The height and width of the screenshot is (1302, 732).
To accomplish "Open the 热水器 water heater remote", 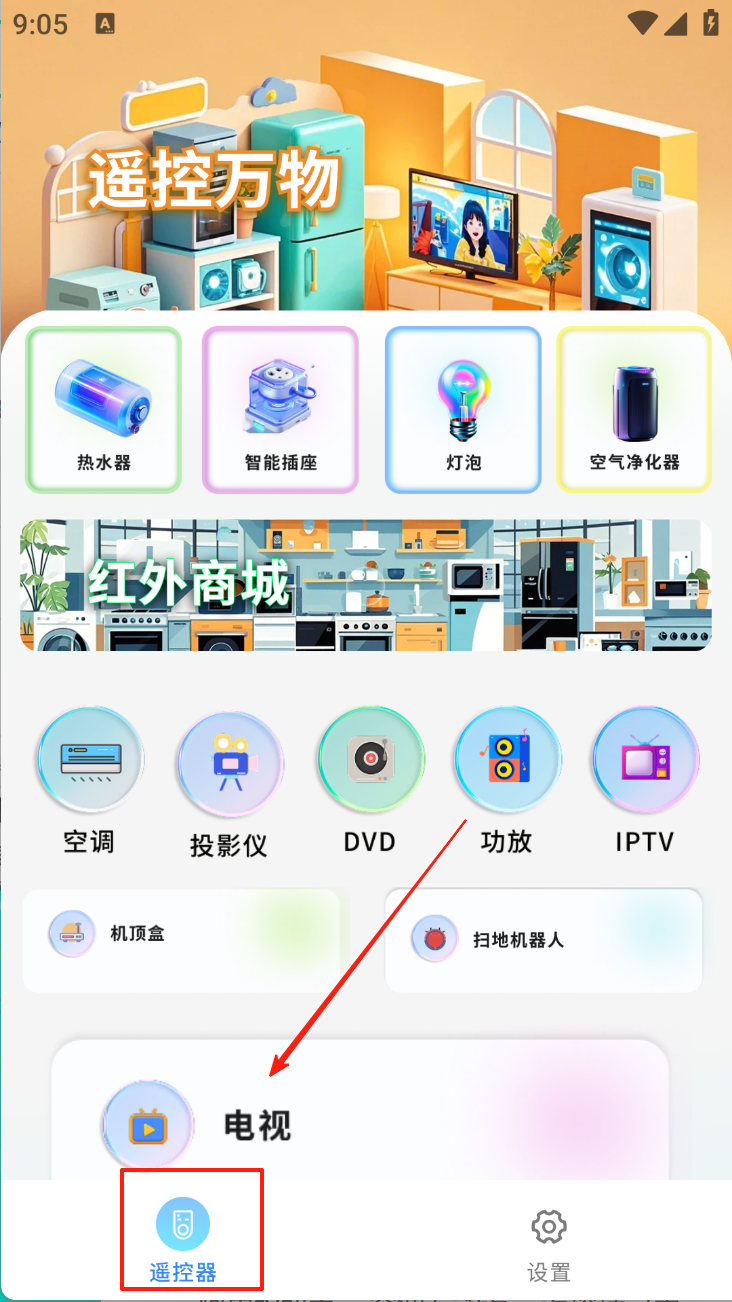I will (104, 410).
